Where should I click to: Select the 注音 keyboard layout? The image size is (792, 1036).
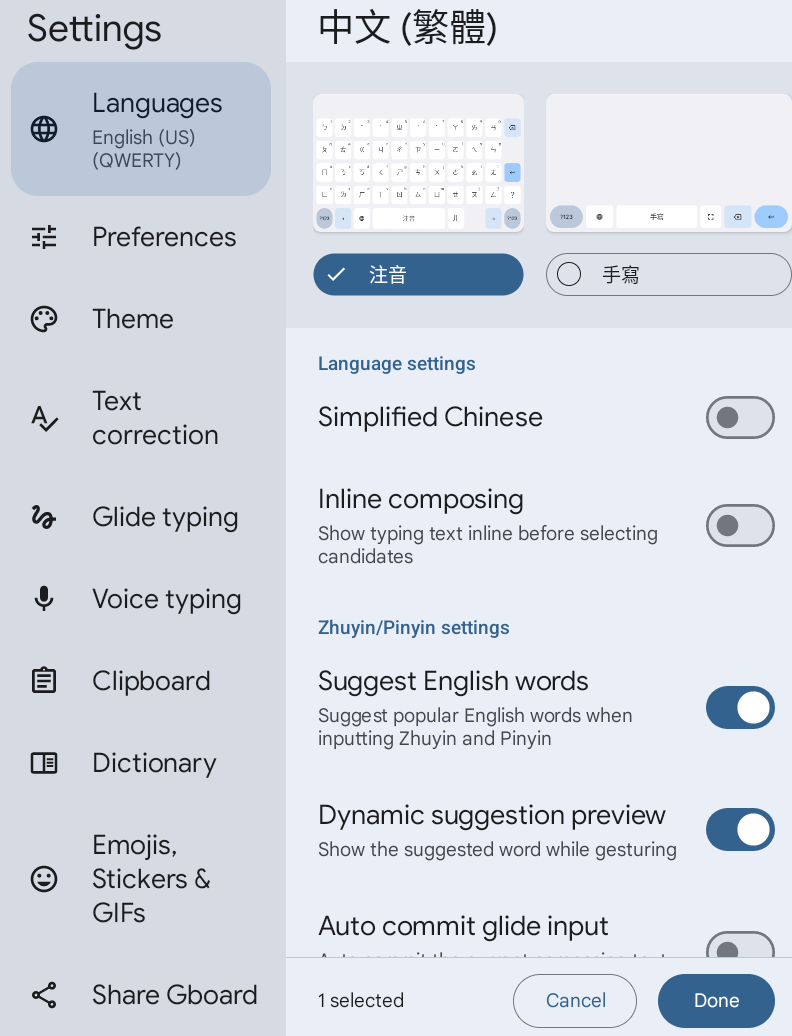(418, 275)
